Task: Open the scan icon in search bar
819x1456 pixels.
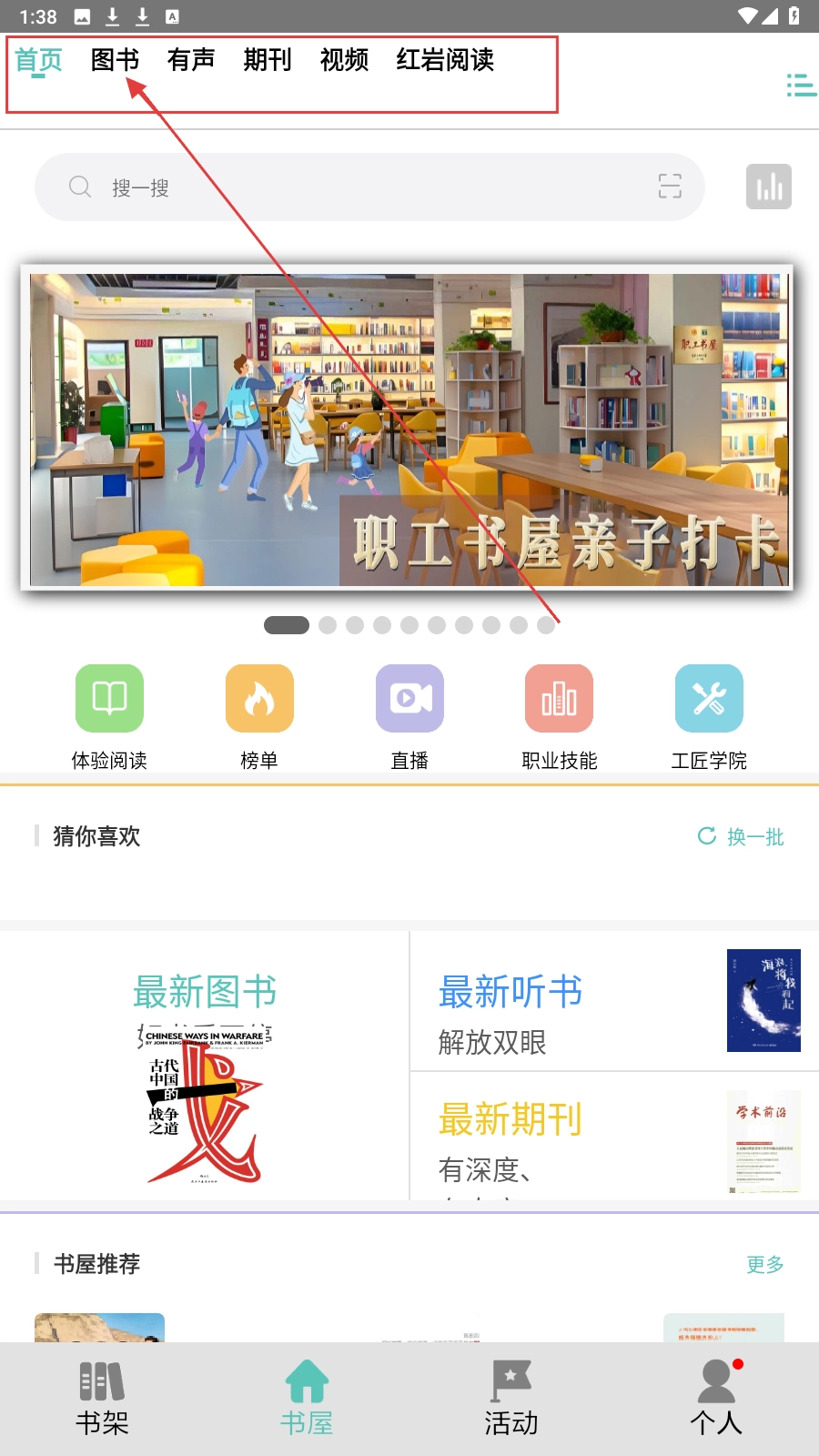Action: (x=670, y=187)
